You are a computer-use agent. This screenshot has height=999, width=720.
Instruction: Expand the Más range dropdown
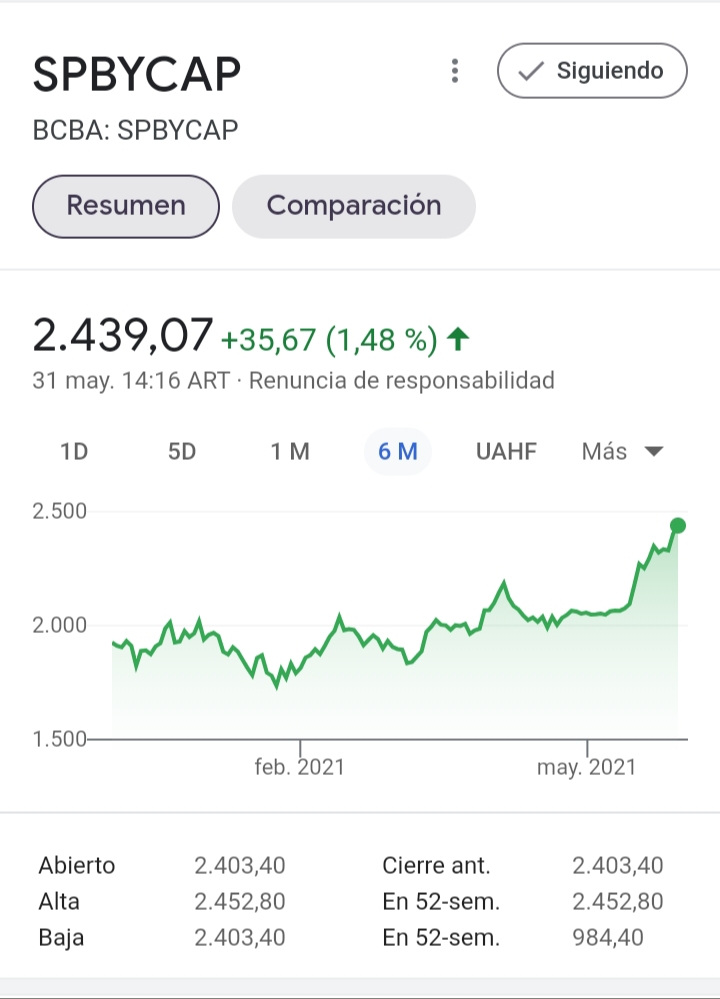(x=622, y=452)
